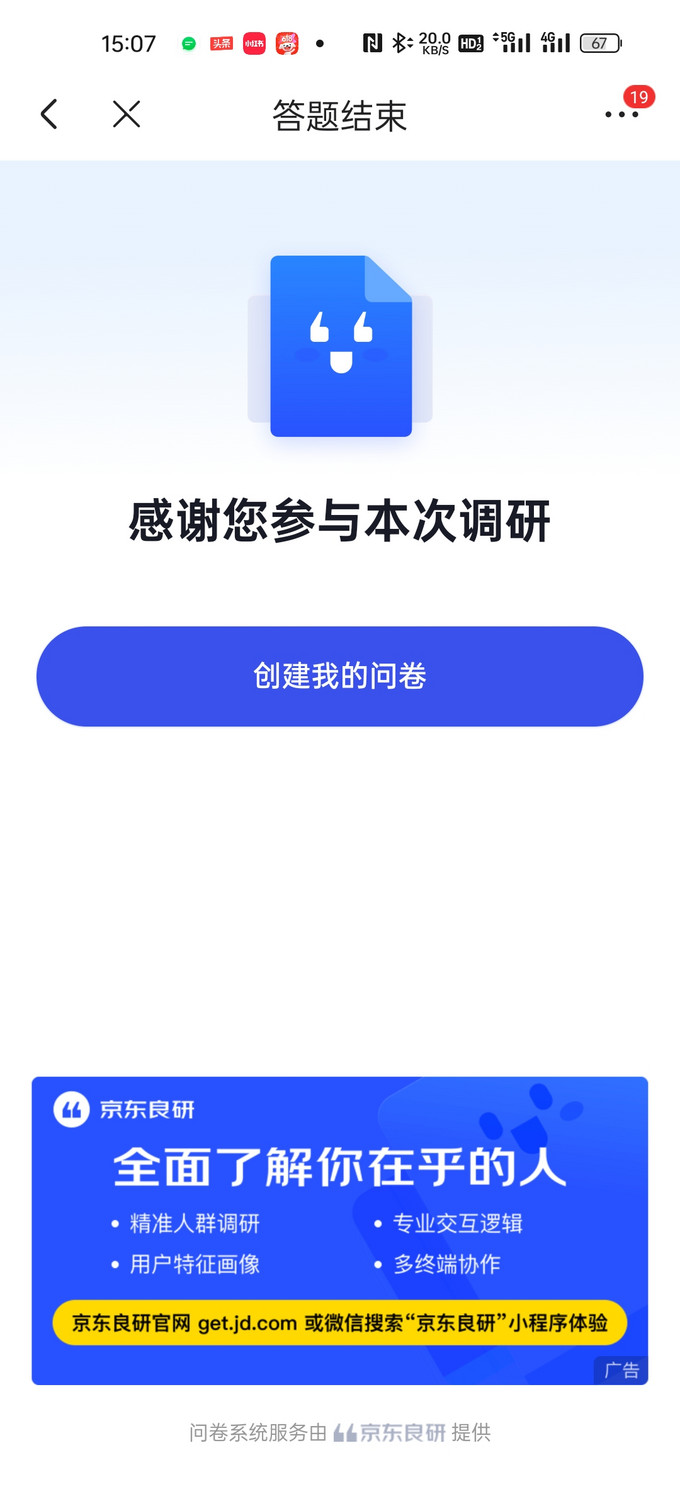Image resolution: width=680 pixels, height=1511 pixels.
Task: Tap 创建我的问卷 button
Action: [340, 676]
